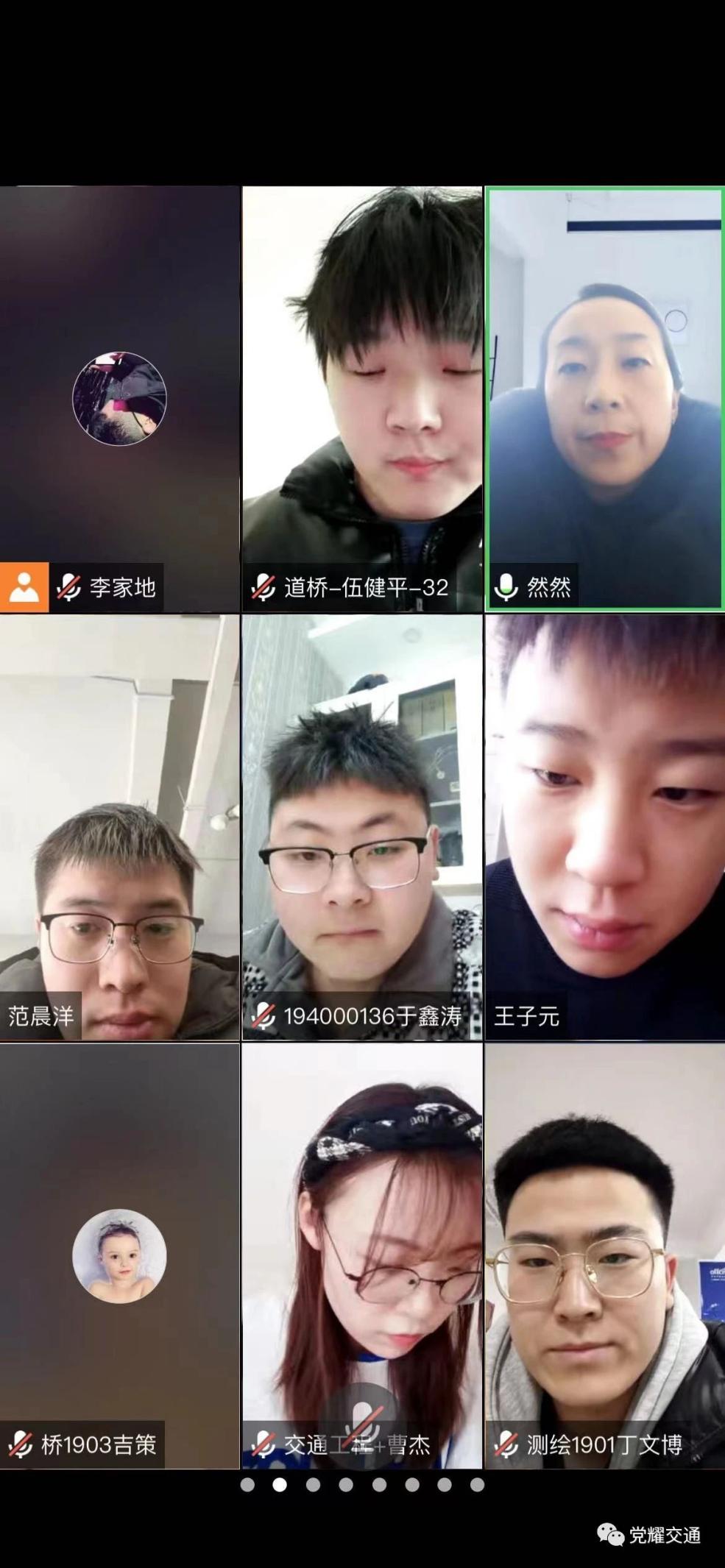Select 范晨洋's video tile
This screenshot has height=1568, width=725.
(119, 827)
